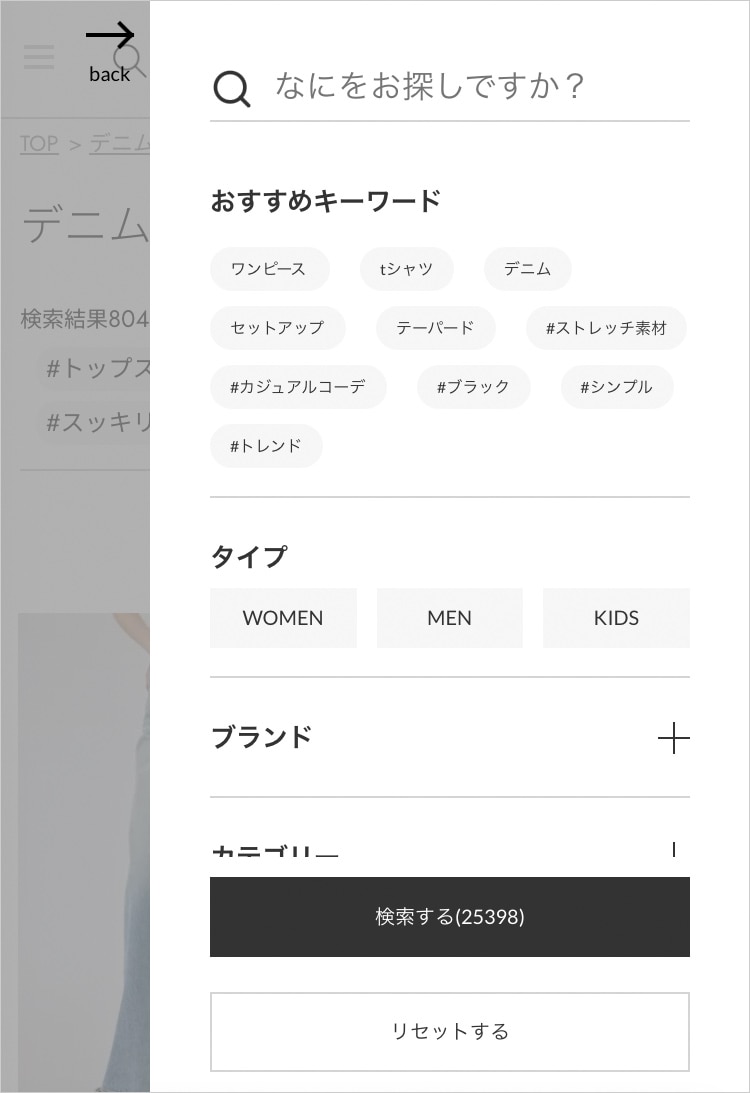This screenshot has height=1093, width=750.
Task: Tap the テーパード keyword chip
Action: click(x=435, y=328)
